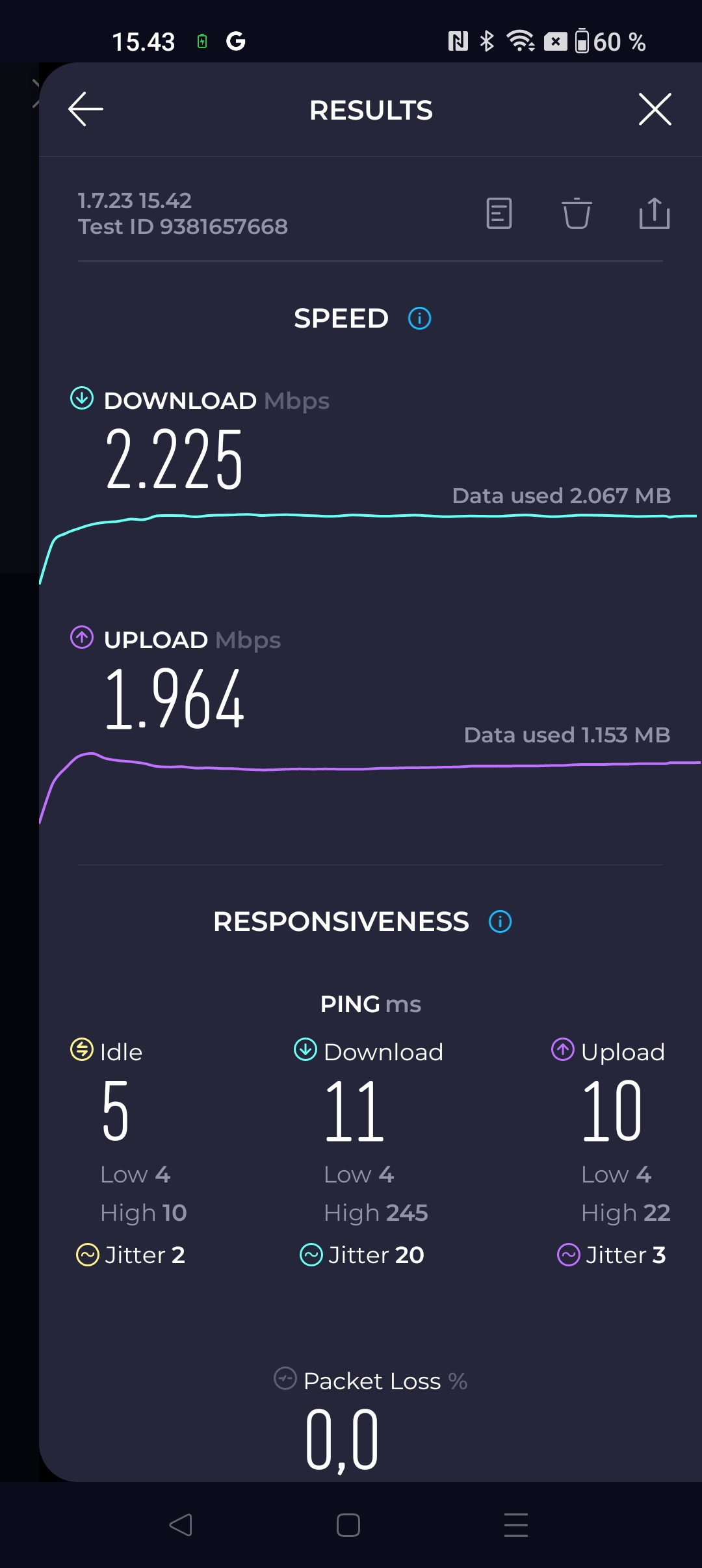Go back using the top-left arrow
The height and width of the screenshot is (1568, 702).
86,109
